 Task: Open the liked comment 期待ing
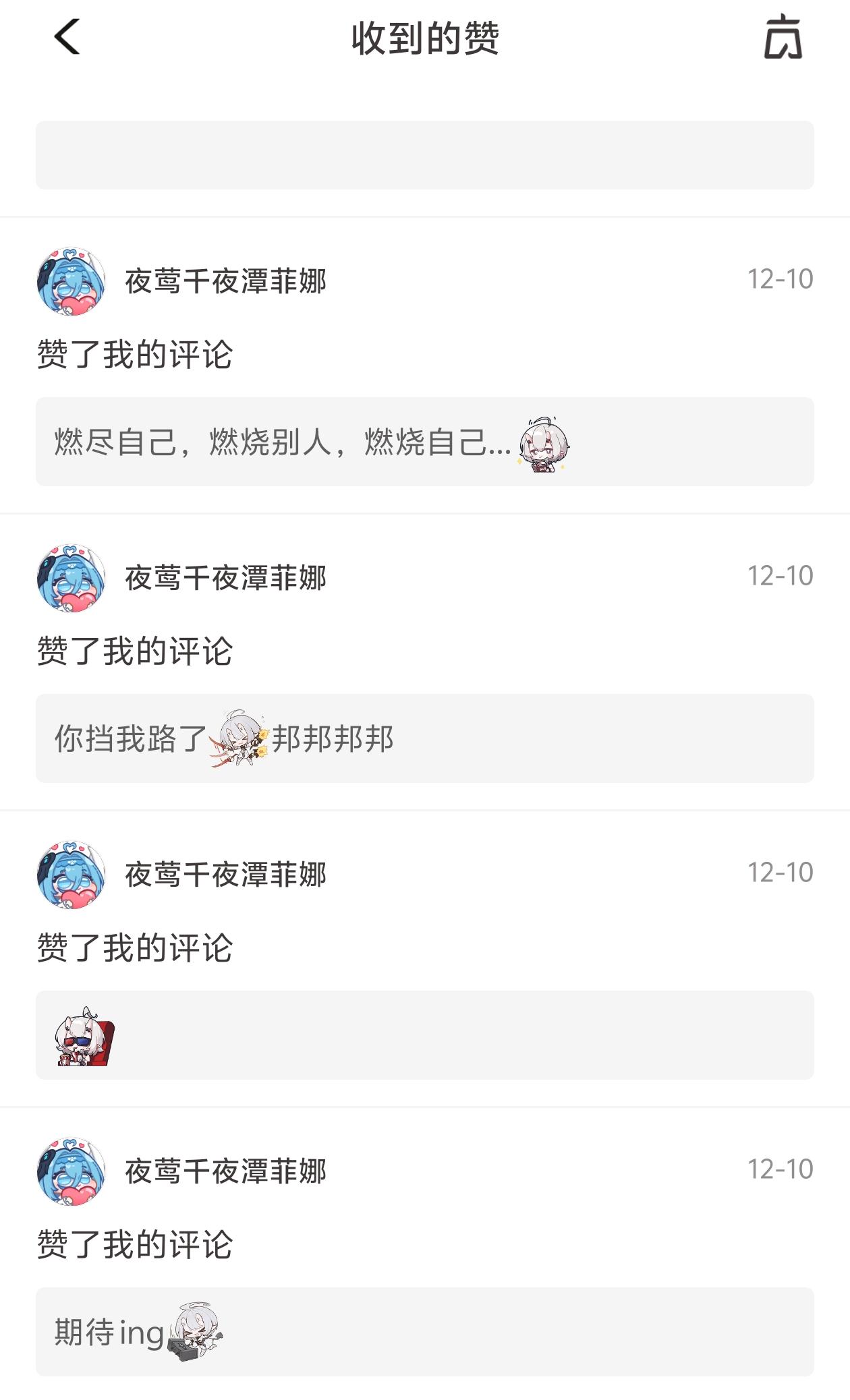[x=424, y=1332]
